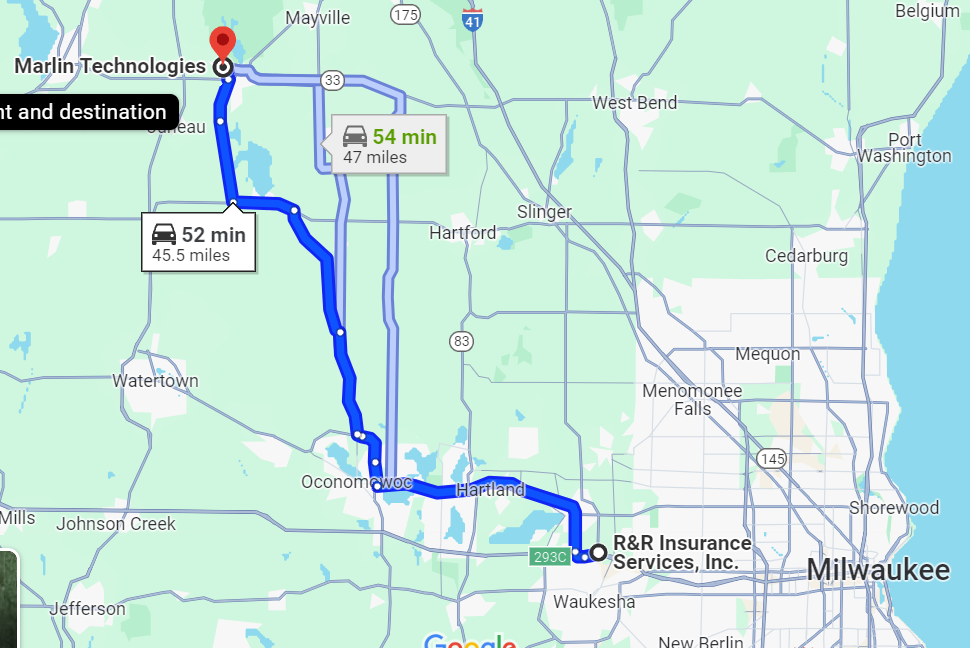Open the street view thumbnail

point(8,598)
